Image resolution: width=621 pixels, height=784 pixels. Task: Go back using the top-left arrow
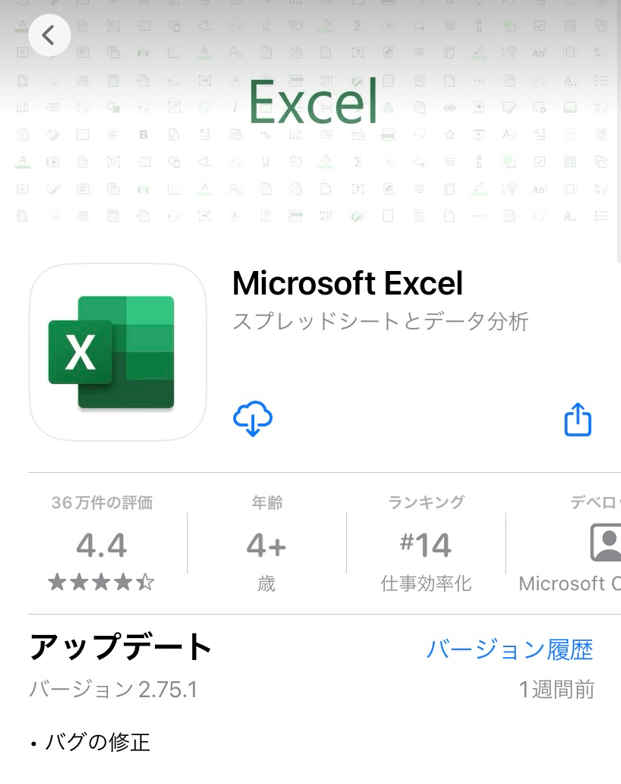(x=49, y=36)
